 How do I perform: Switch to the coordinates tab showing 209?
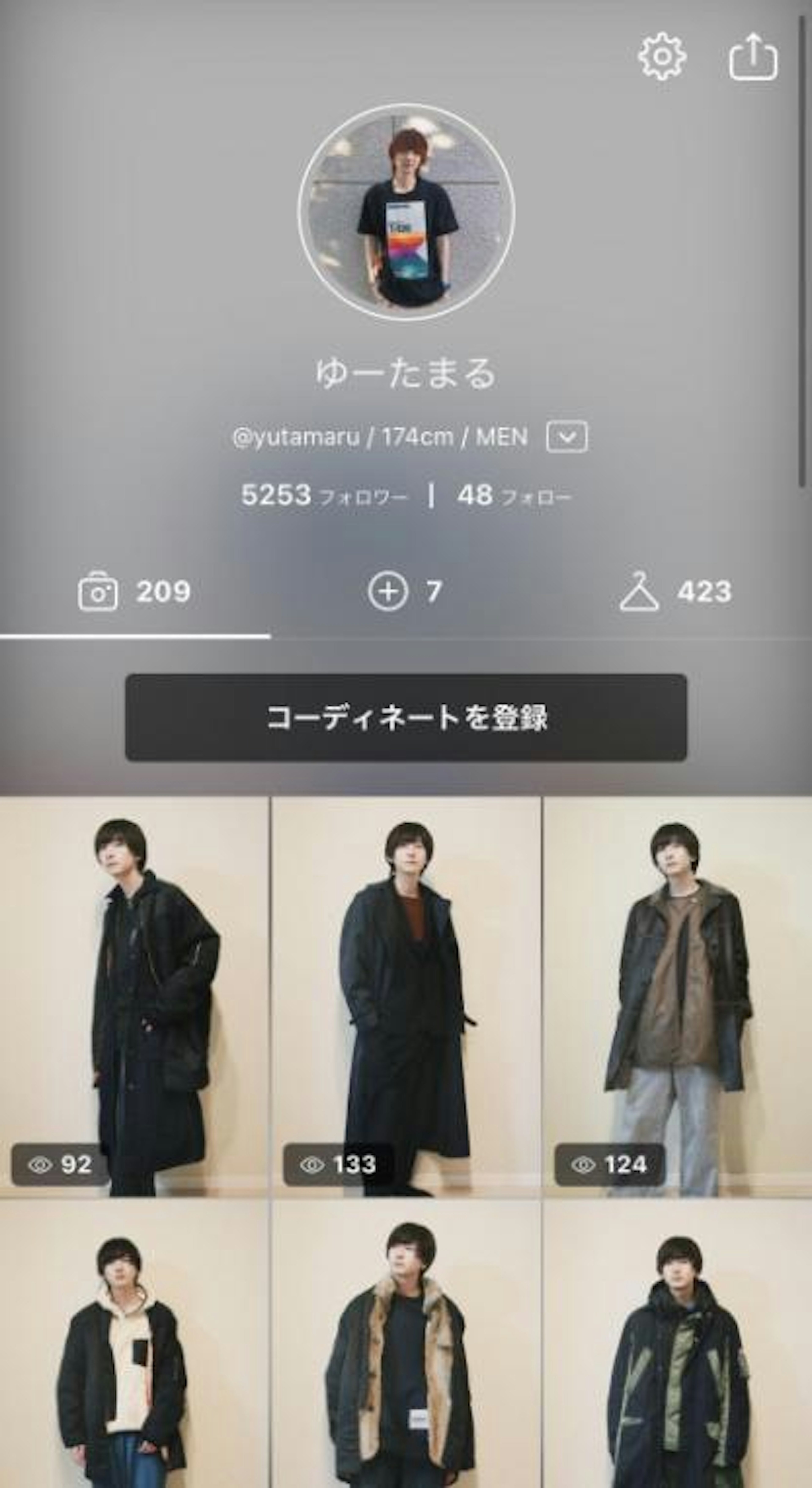click(x=134, y=591)
